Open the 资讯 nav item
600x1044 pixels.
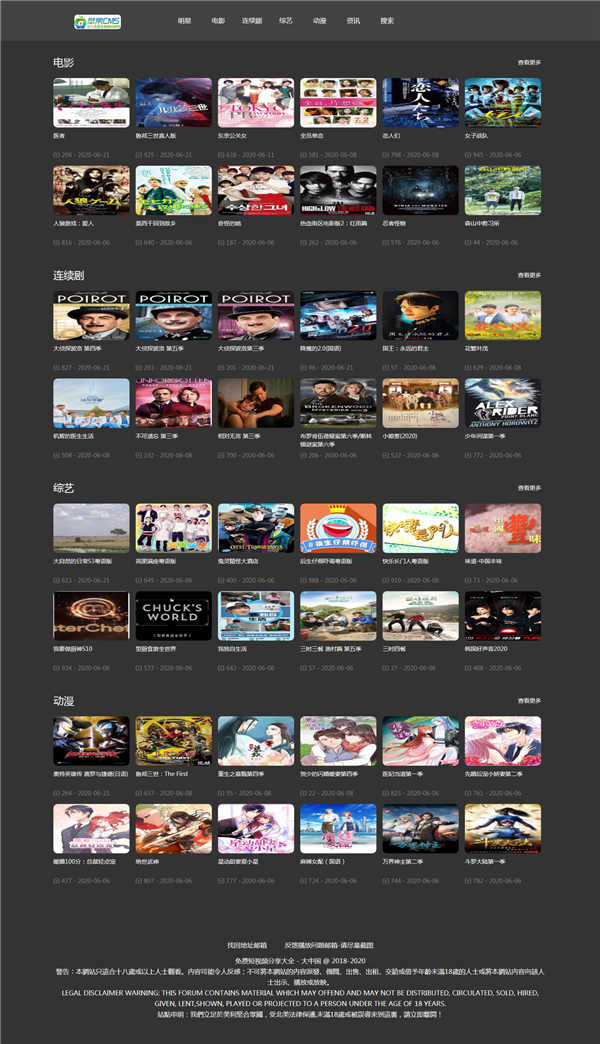(353, 20)
